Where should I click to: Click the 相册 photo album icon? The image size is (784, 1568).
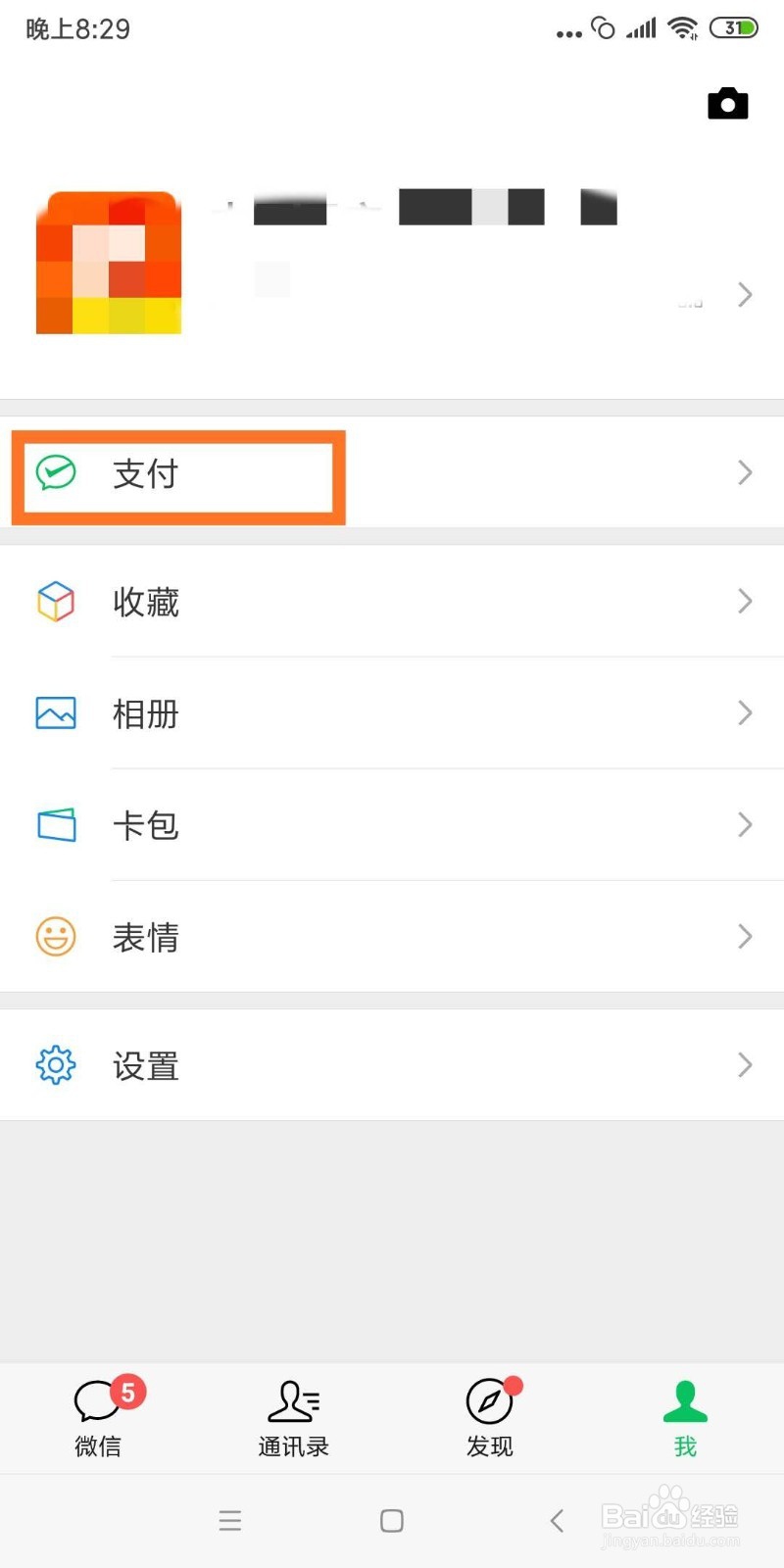pyautogui.click(x=56, y=712)
